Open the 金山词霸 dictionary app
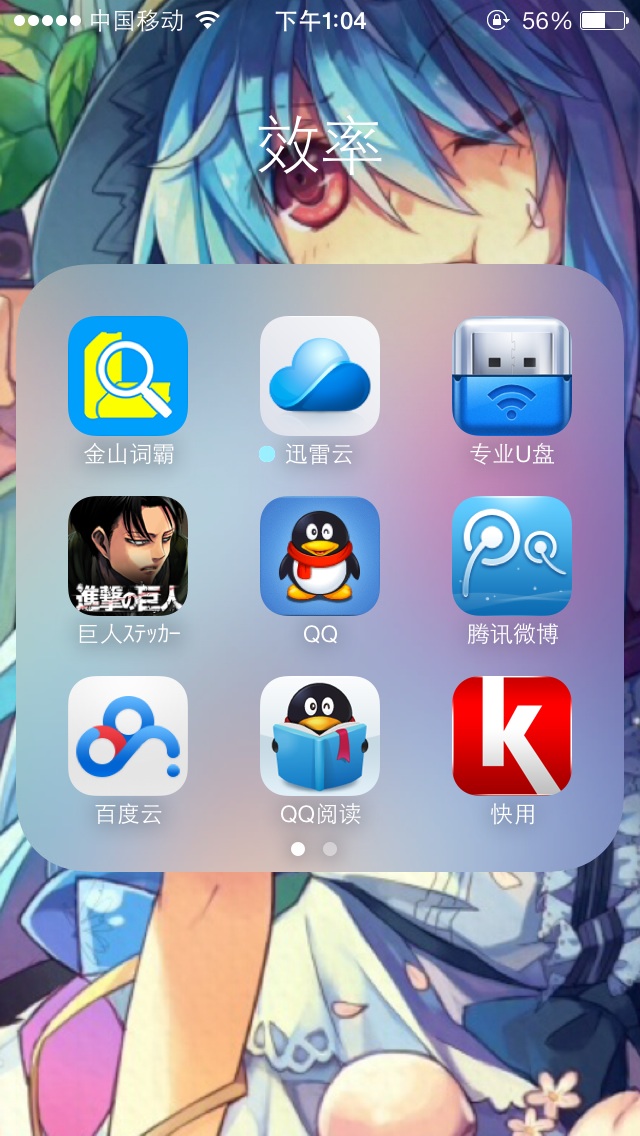Image resolution: width=640 pixels, height=1136 pixels. (128, 376)
